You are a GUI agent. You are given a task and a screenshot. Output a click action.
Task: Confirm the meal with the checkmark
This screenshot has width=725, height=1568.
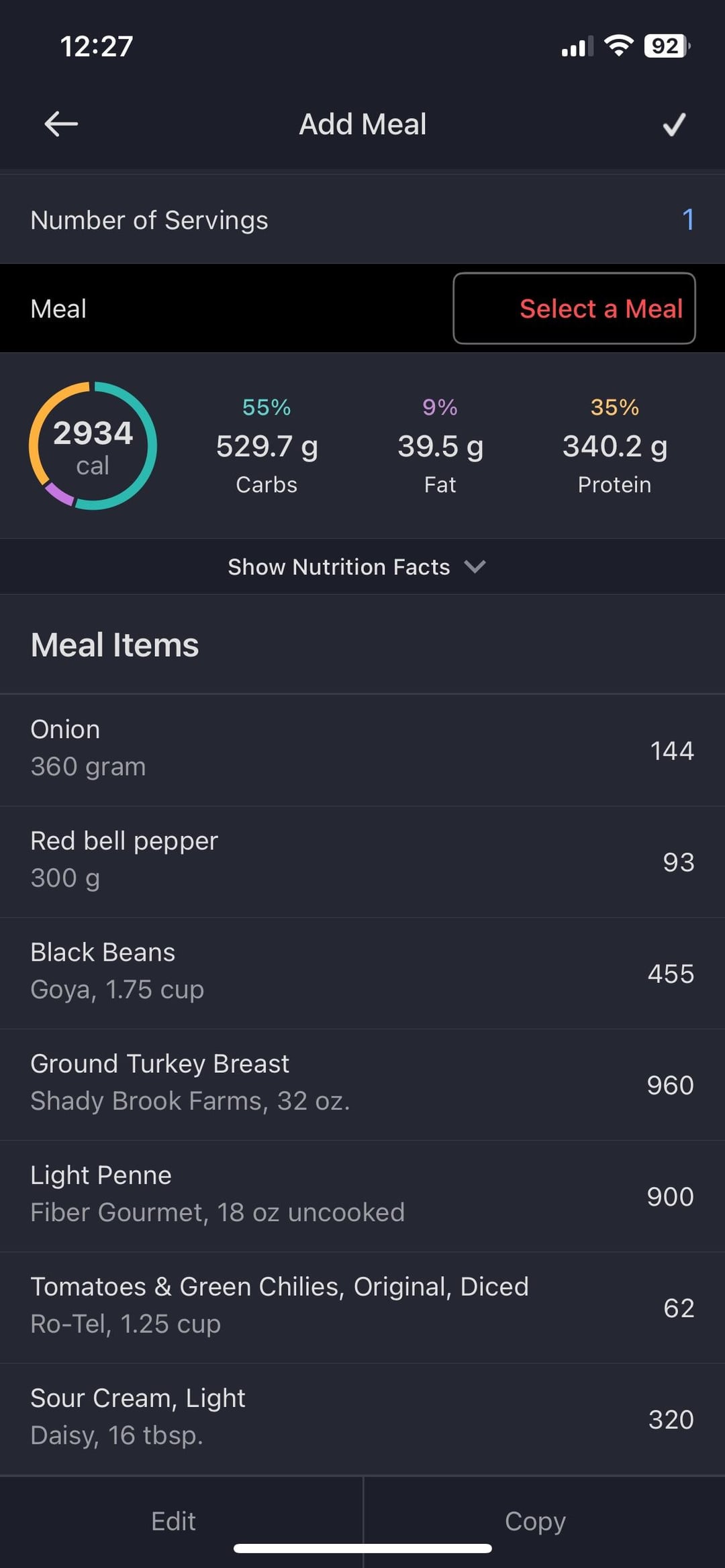[674, 124]
